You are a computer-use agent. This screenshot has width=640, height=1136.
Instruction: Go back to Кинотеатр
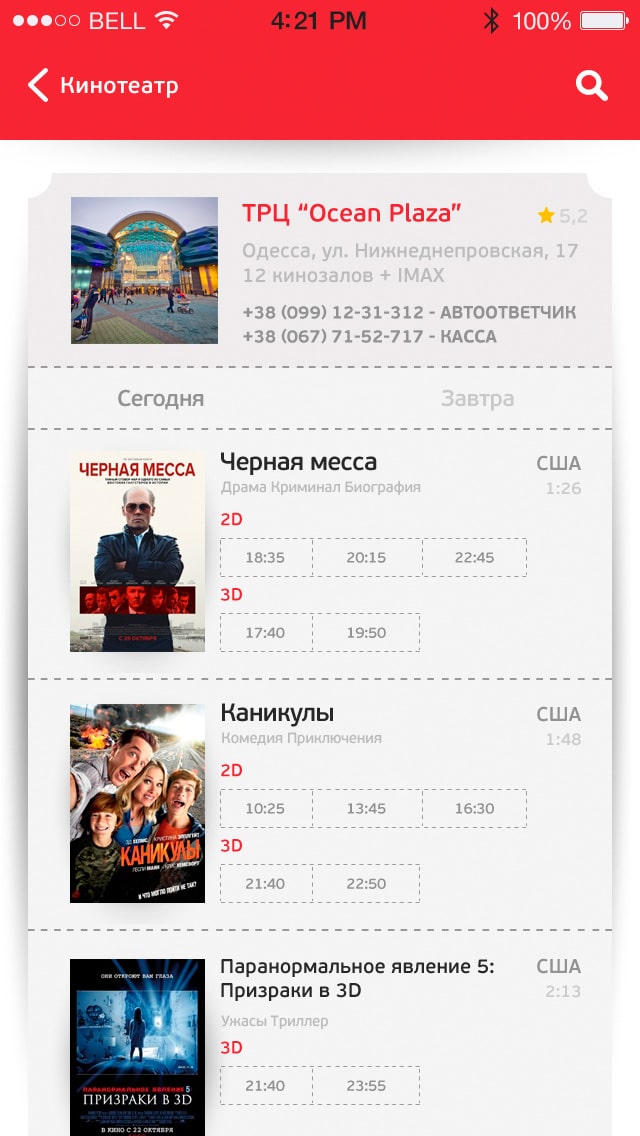(103, 85)
